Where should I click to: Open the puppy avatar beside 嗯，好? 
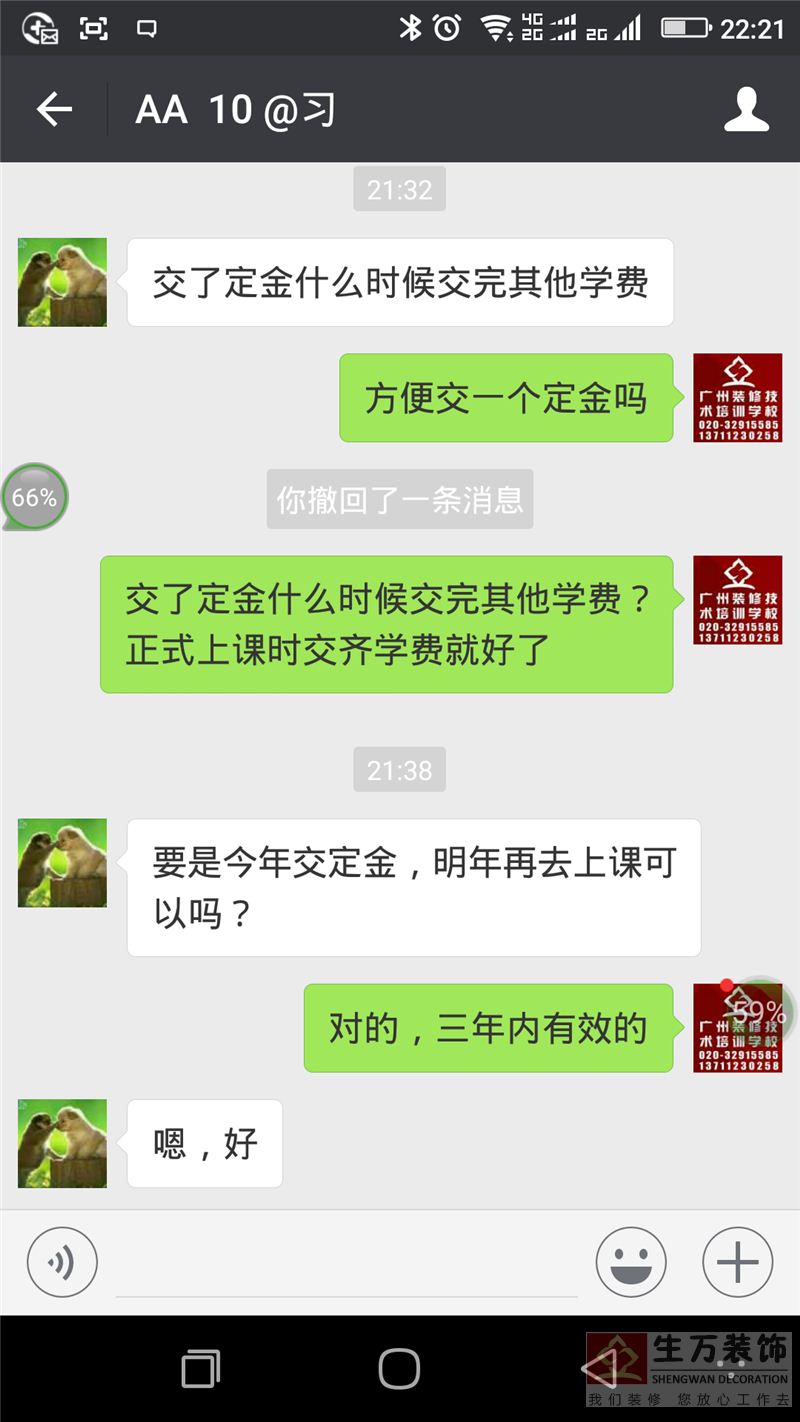[62, 1143]
